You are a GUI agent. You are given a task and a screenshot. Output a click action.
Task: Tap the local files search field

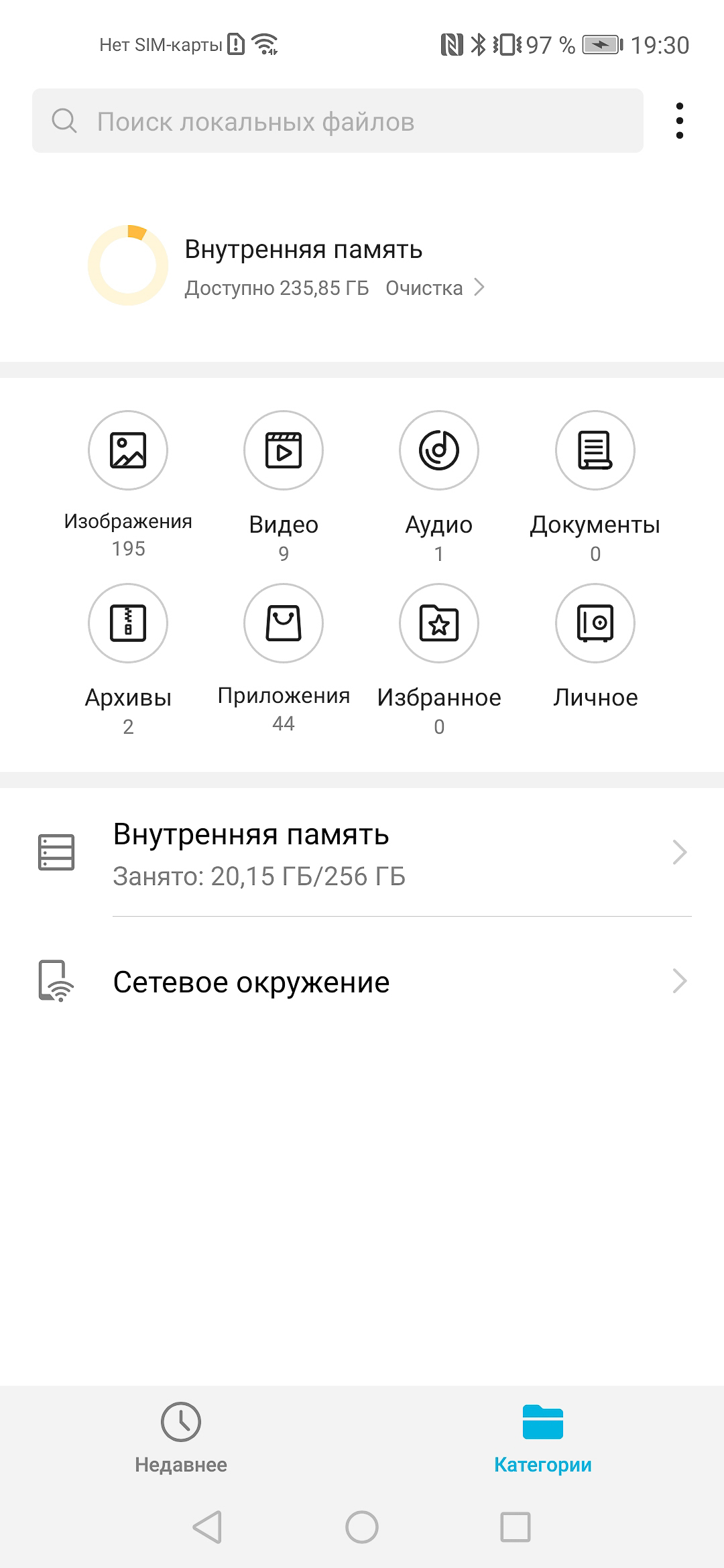point(338,121)
